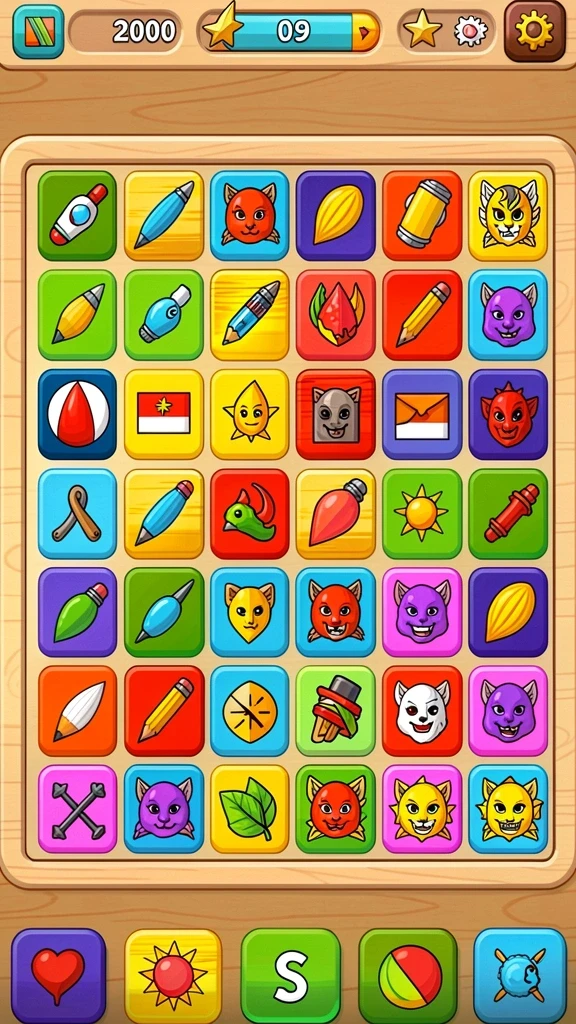
Task: Tap the hat with red ribbon tile
Action: pyautogui.click(x=336, y=711)
